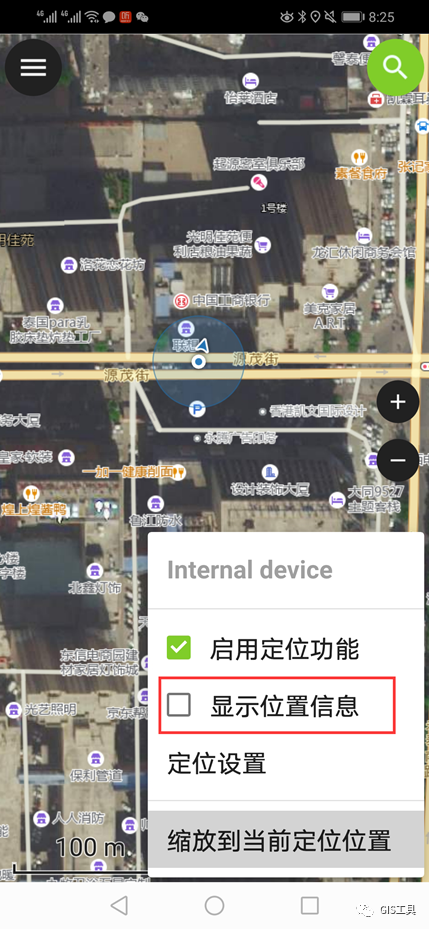Zoom out with the minus button
The height and width of the screenshot is (929, 429).
click(398, 460)
